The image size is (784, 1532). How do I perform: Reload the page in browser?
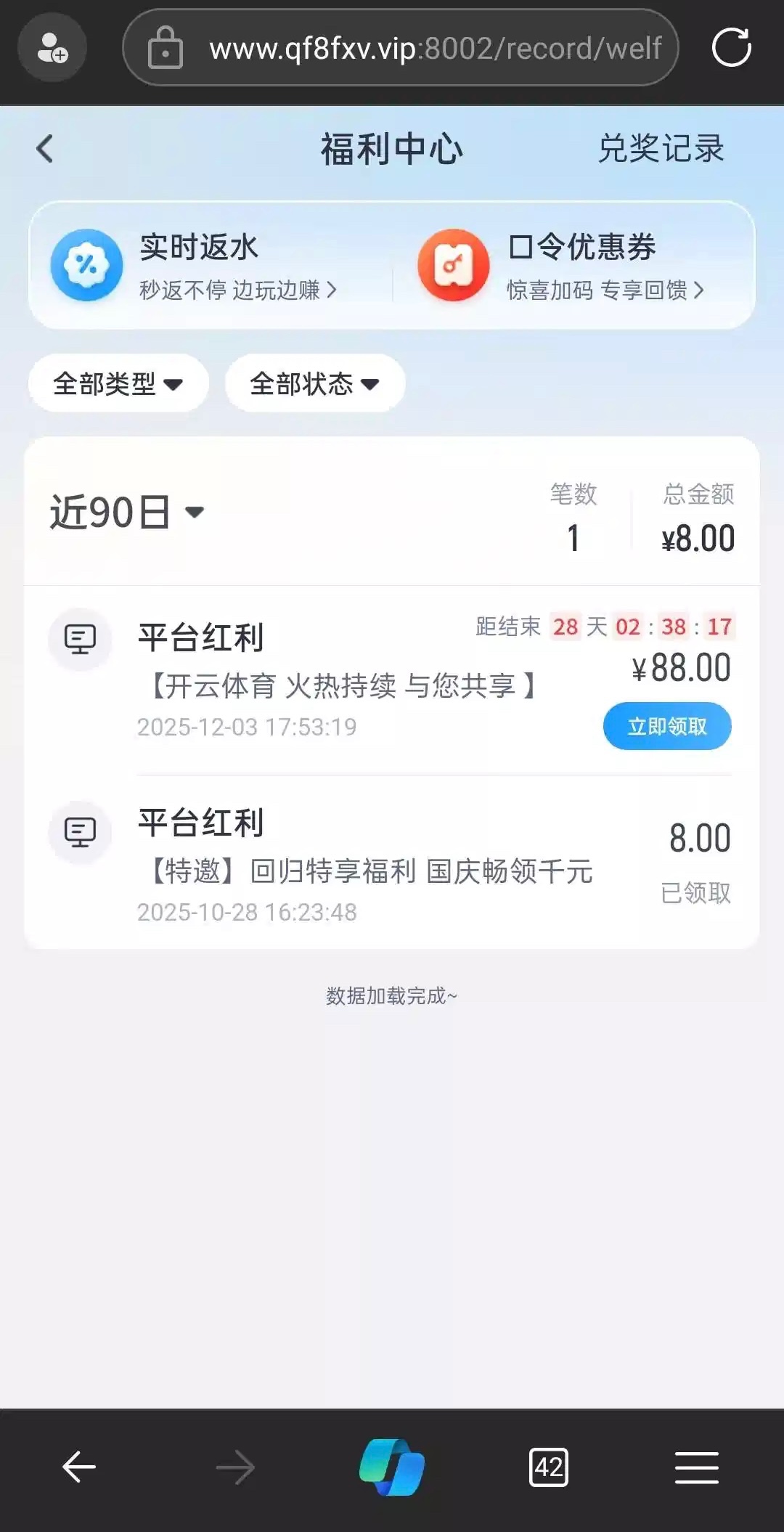[x=731, y=48]
